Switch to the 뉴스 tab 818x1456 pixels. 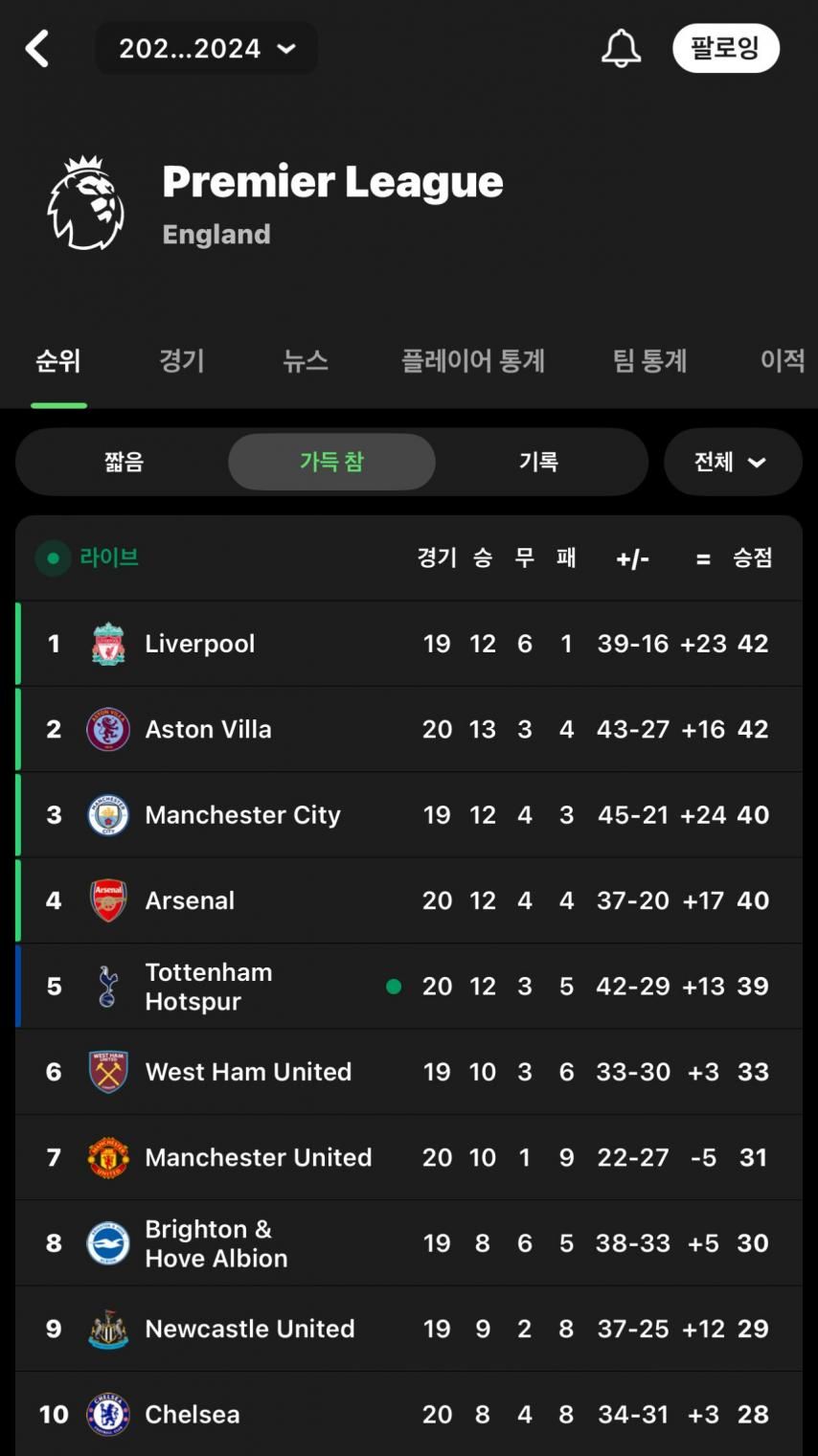coord(306,361)
